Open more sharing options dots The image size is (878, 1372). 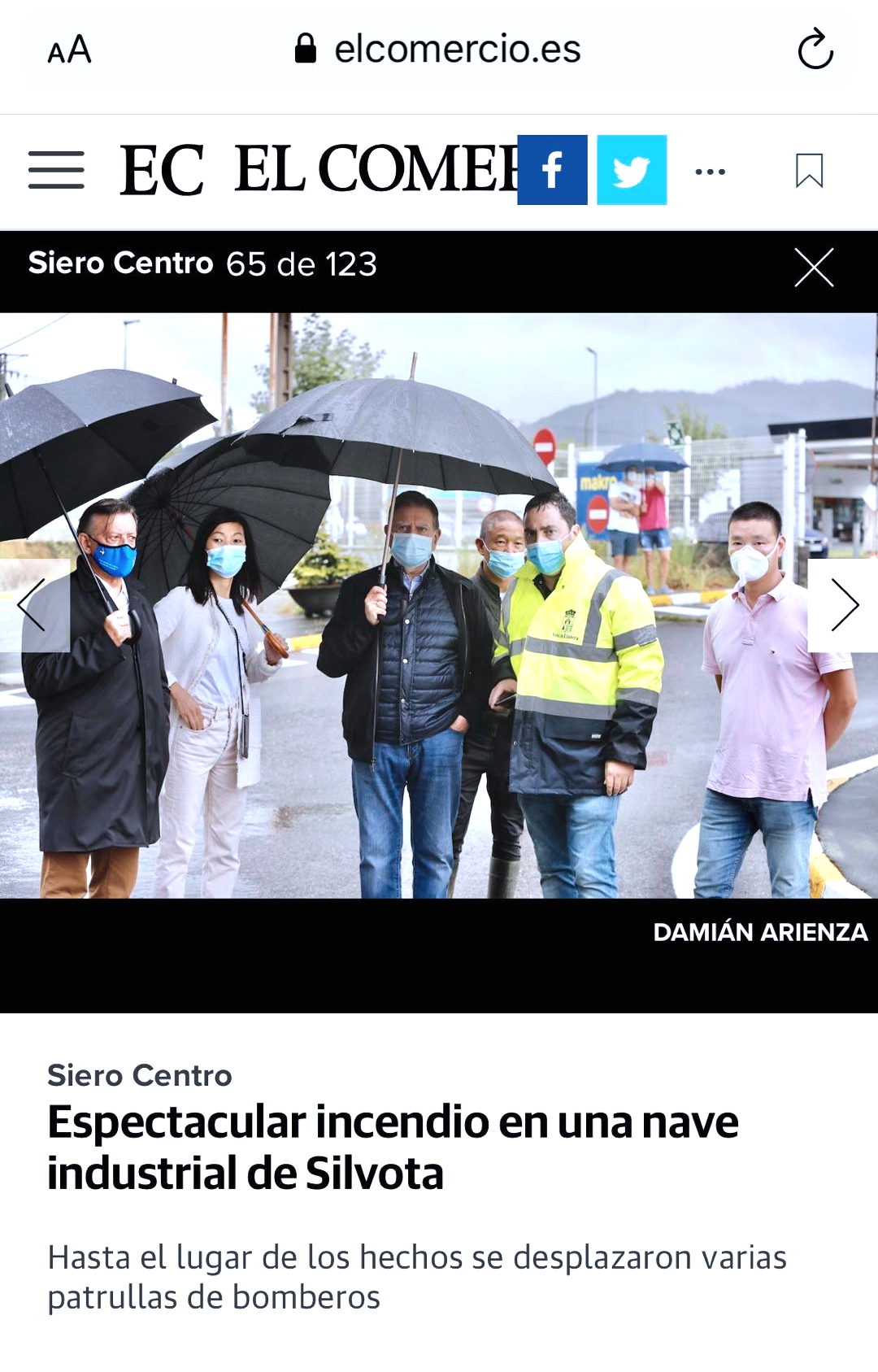710,172
